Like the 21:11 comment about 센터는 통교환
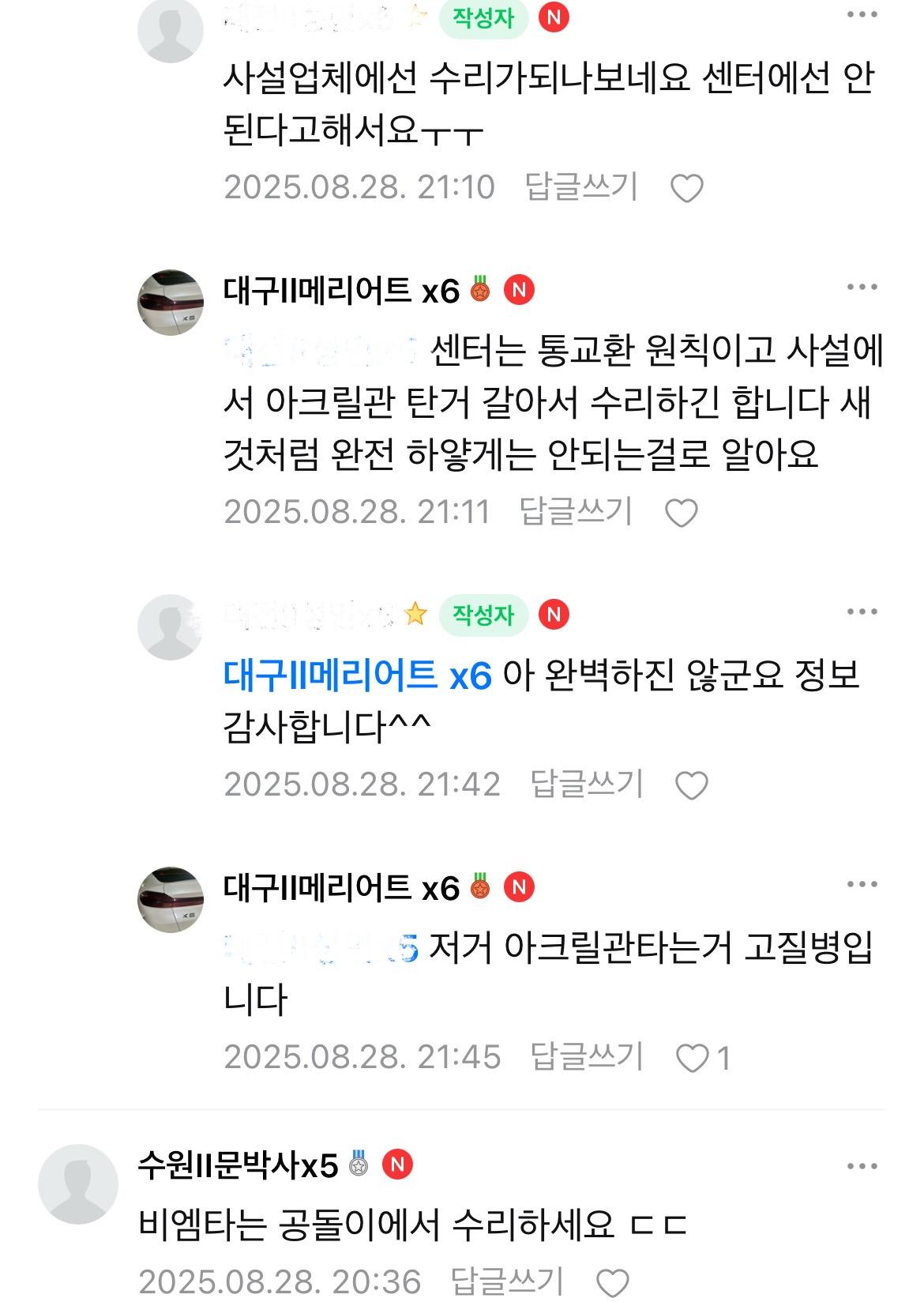This screenshot has width=924, height=1302. click(681, 513)
